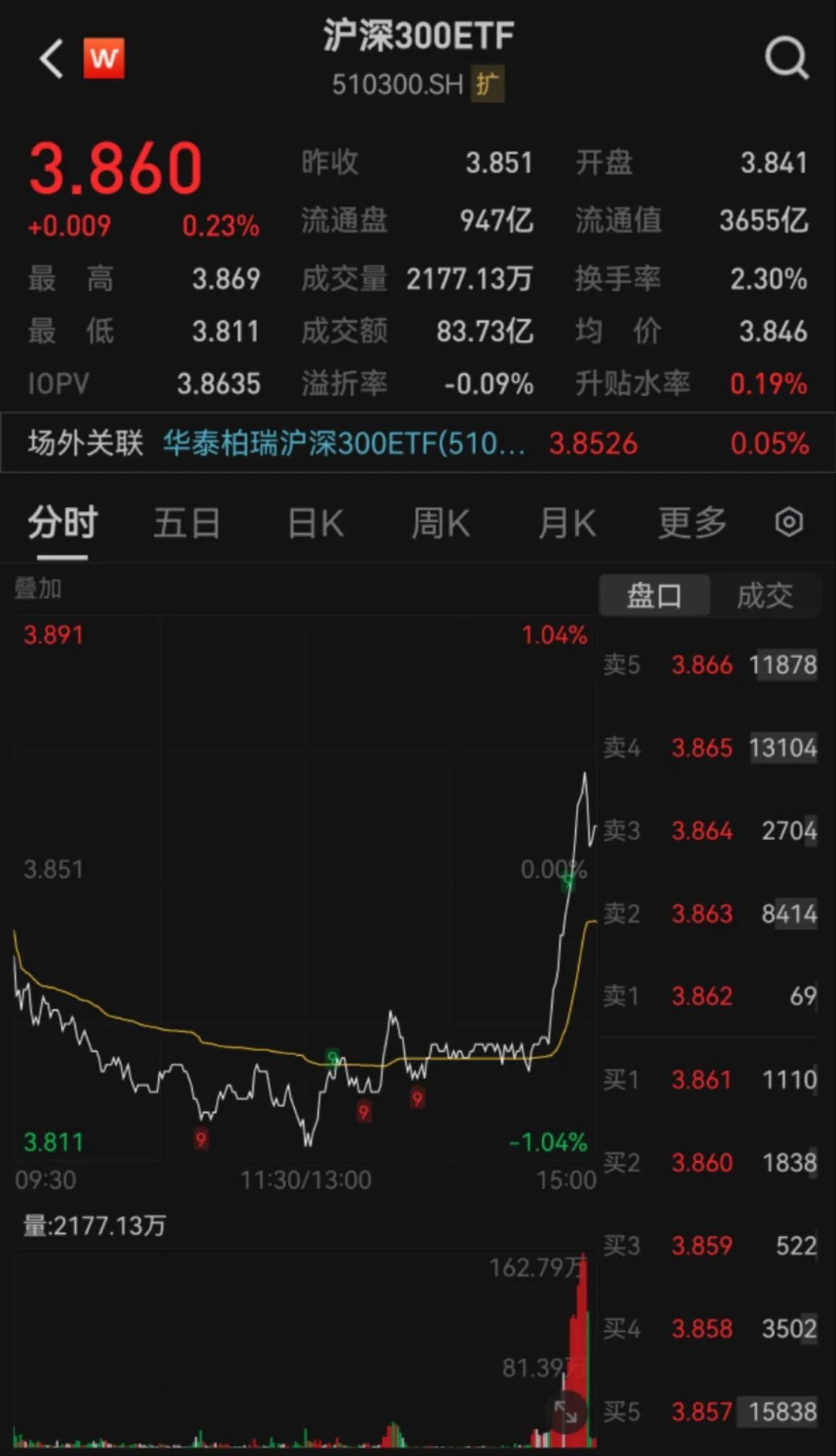The image size is (836, 1456).
Task: Select the 盘口 order book panel
Action: pos(654,594)
